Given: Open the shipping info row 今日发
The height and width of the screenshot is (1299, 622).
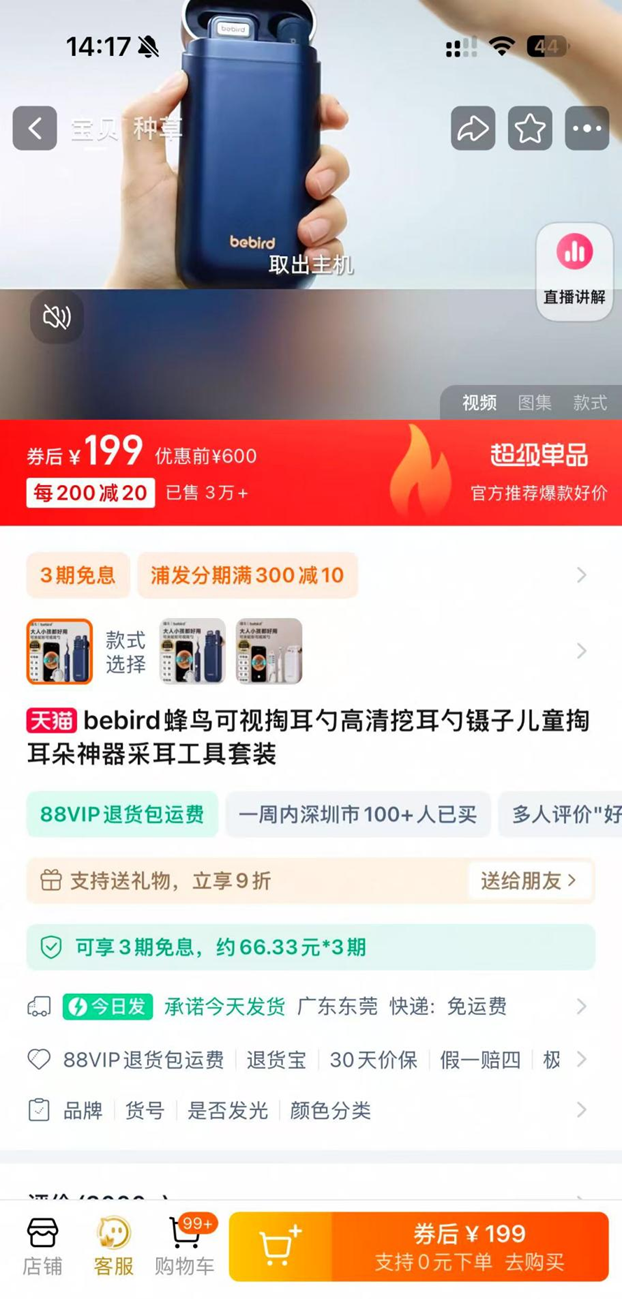Looking at the screenshot, I should [310, 1006].
